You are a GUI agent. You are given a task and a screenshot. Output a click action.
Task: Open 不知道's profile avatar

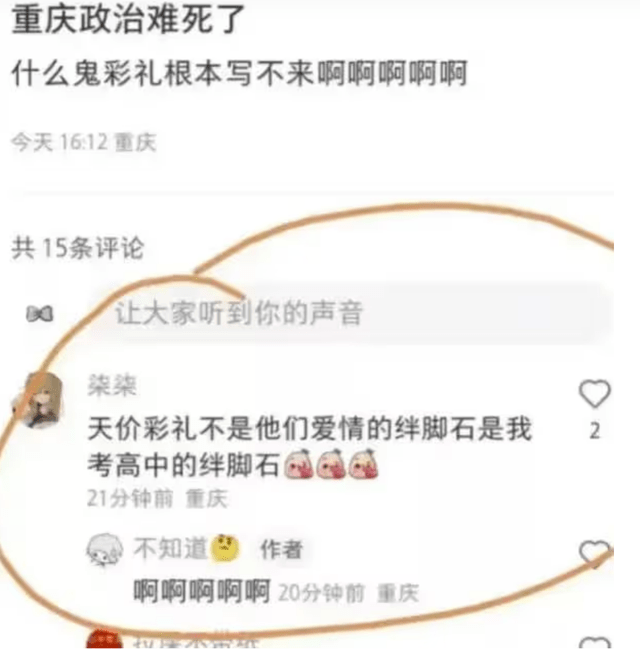(105, 550)
